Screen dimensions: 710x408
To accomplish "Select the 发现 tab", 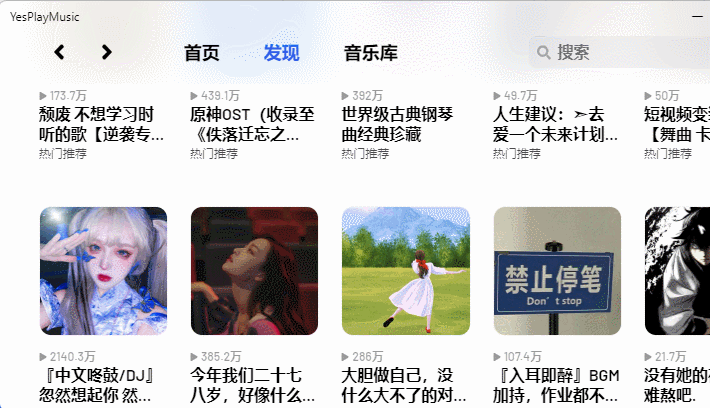I will [281, 54].
